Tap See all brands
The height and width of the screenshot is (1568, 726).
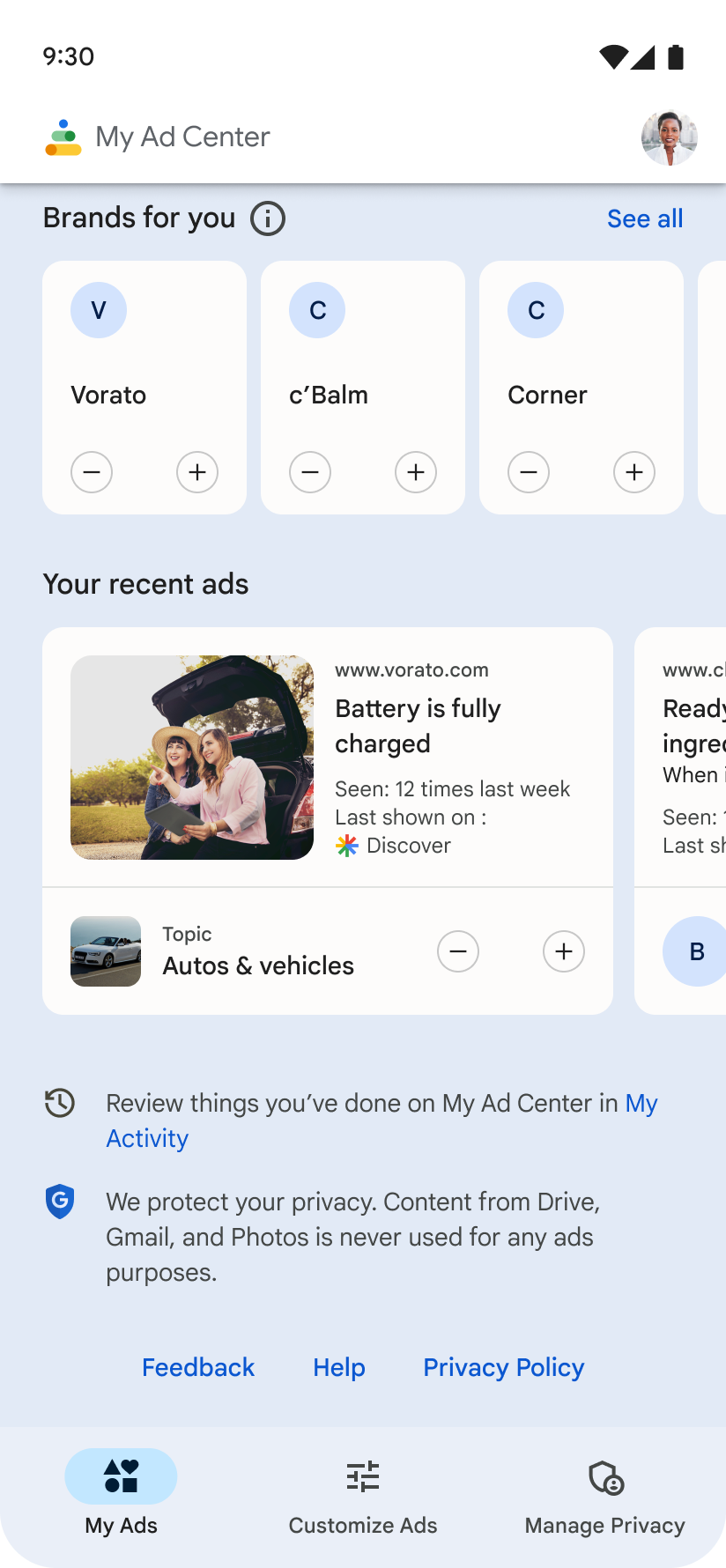[x=645, y=218]
